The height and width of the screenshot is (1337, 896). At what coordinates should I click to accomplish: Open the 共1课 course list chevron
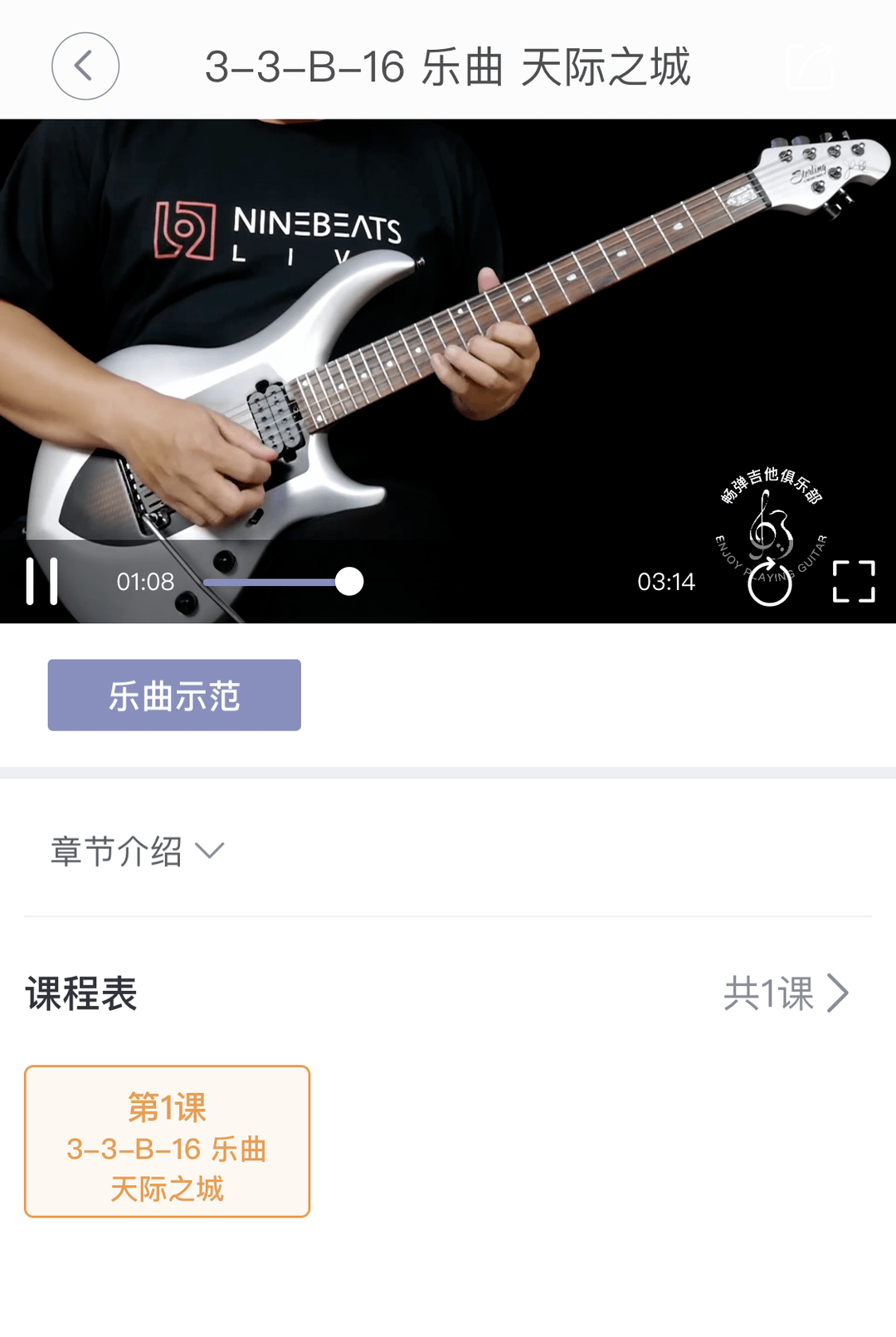tap(840, 991)
